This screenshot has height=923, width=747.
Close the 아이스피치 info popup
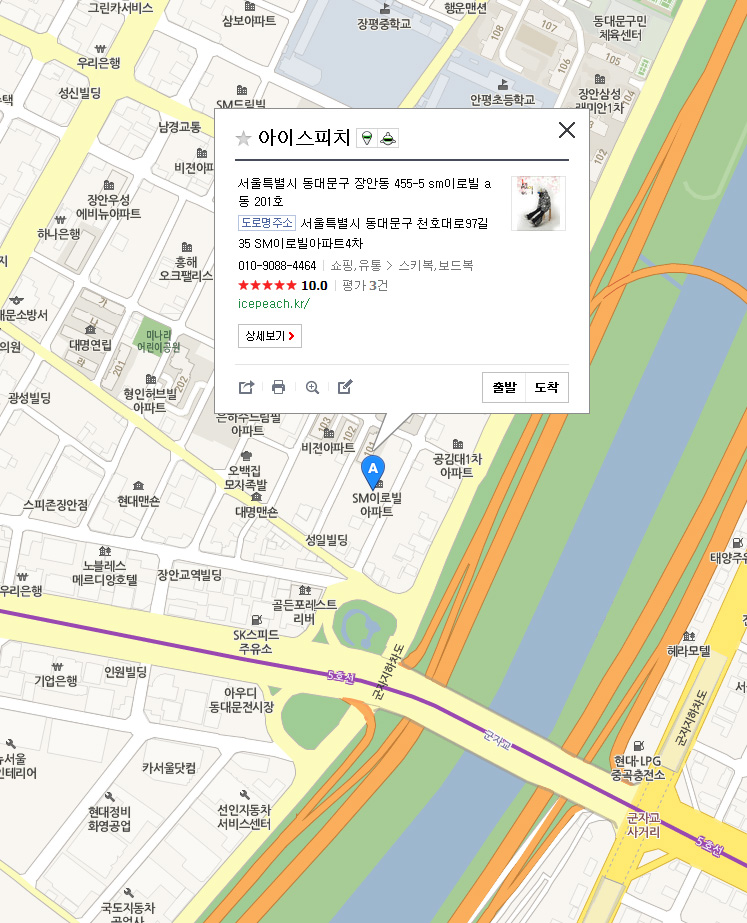[x=567, y=130]
